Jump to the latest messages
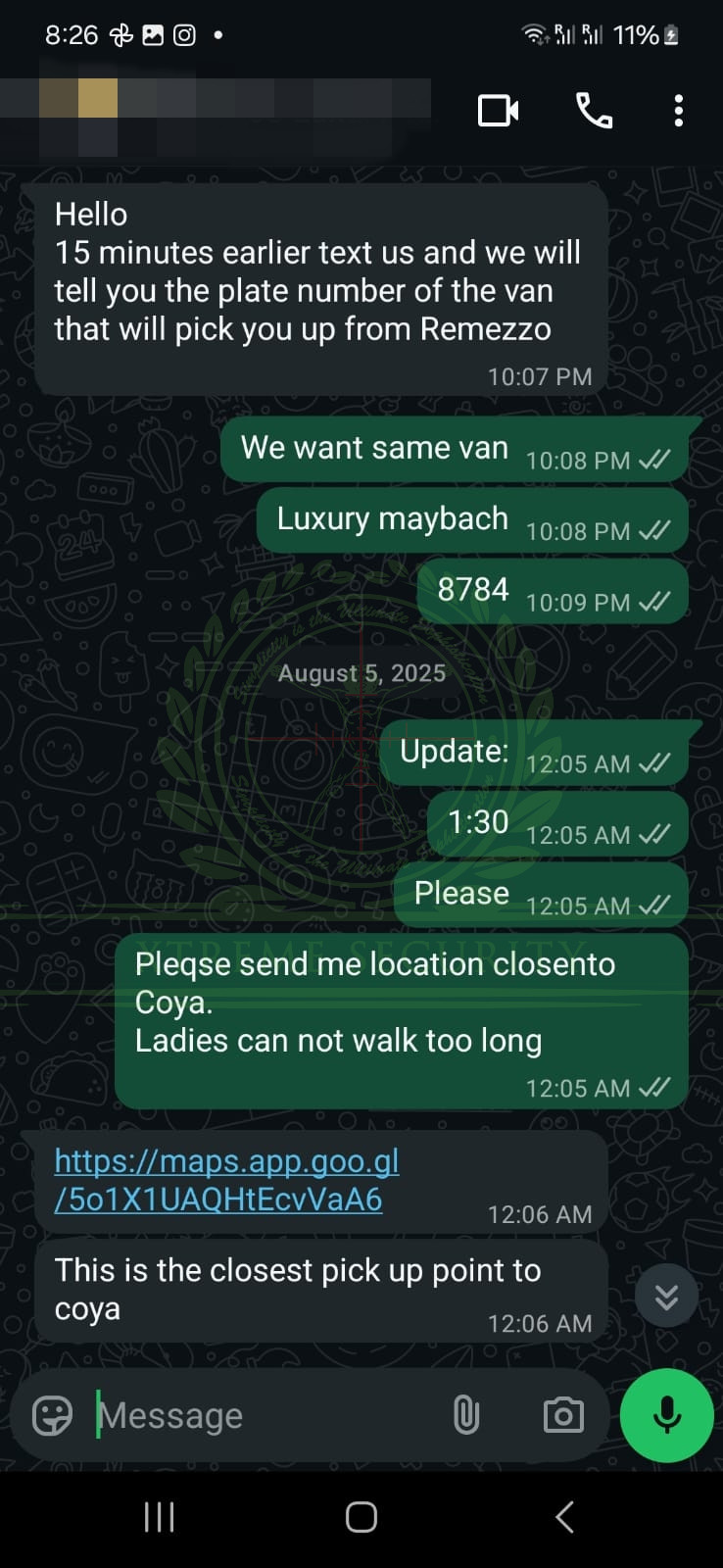This screenshot has width=723, height=1568. click(666, 1296)
